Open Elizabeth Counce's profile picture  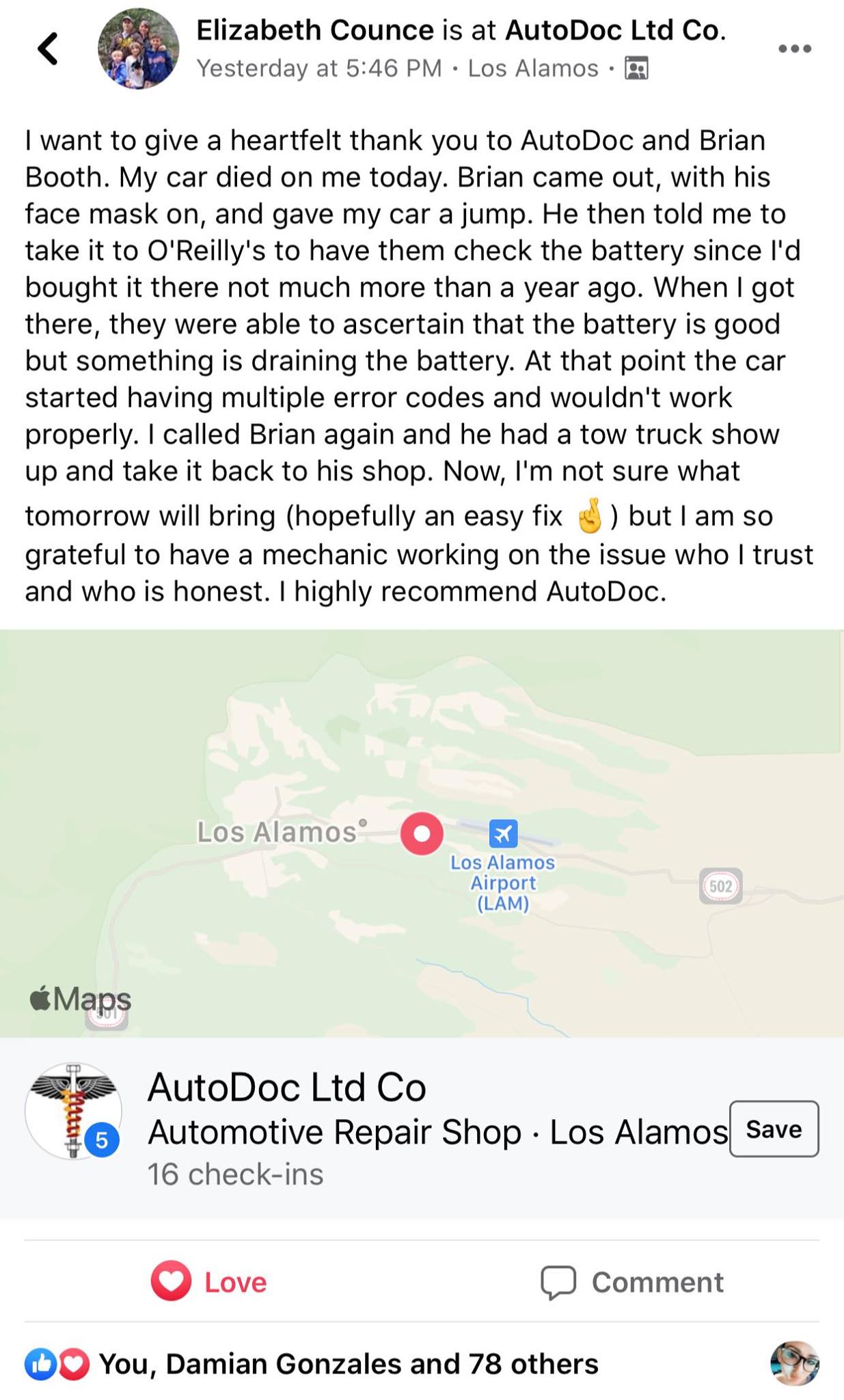click(139, 49)
